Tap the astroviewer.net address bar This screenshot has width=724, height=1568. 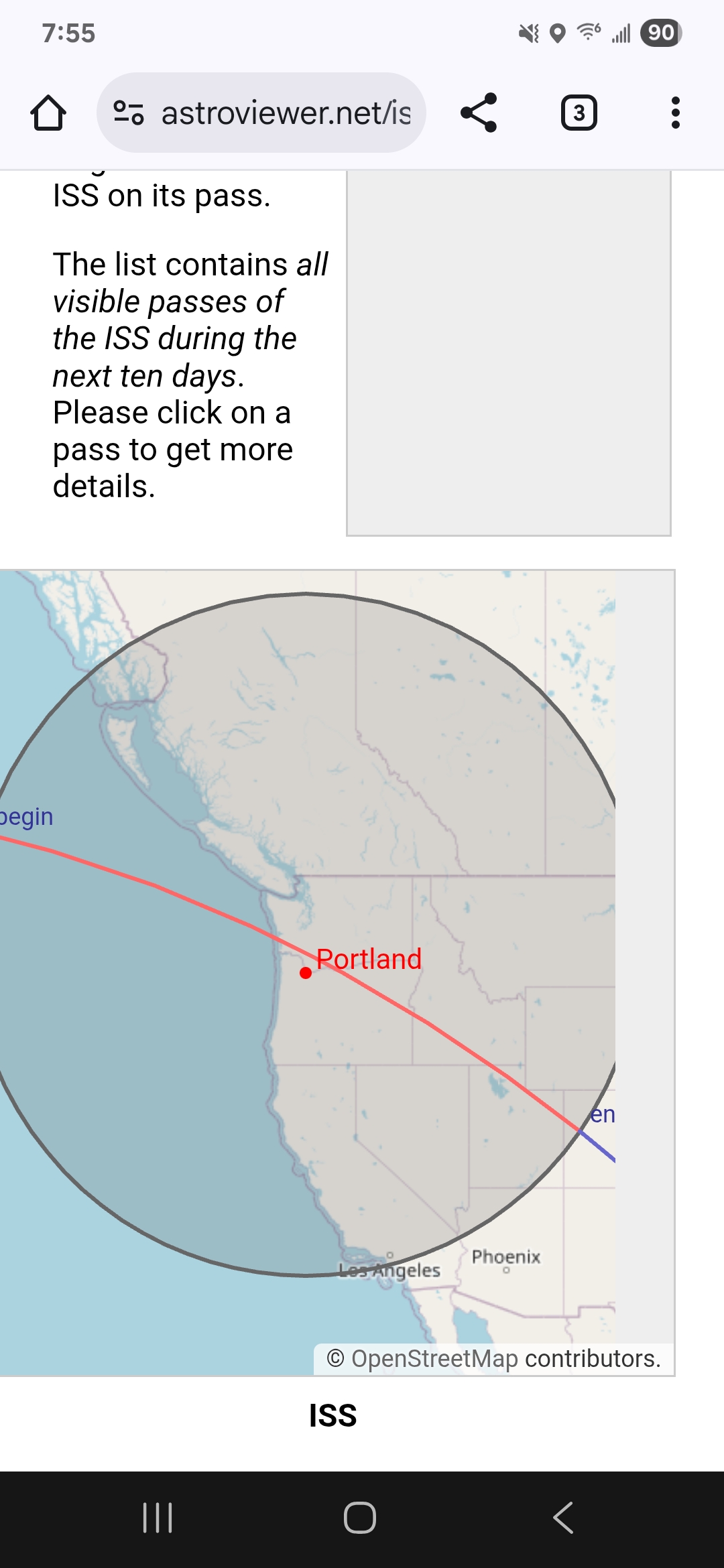tap(285, 113)
